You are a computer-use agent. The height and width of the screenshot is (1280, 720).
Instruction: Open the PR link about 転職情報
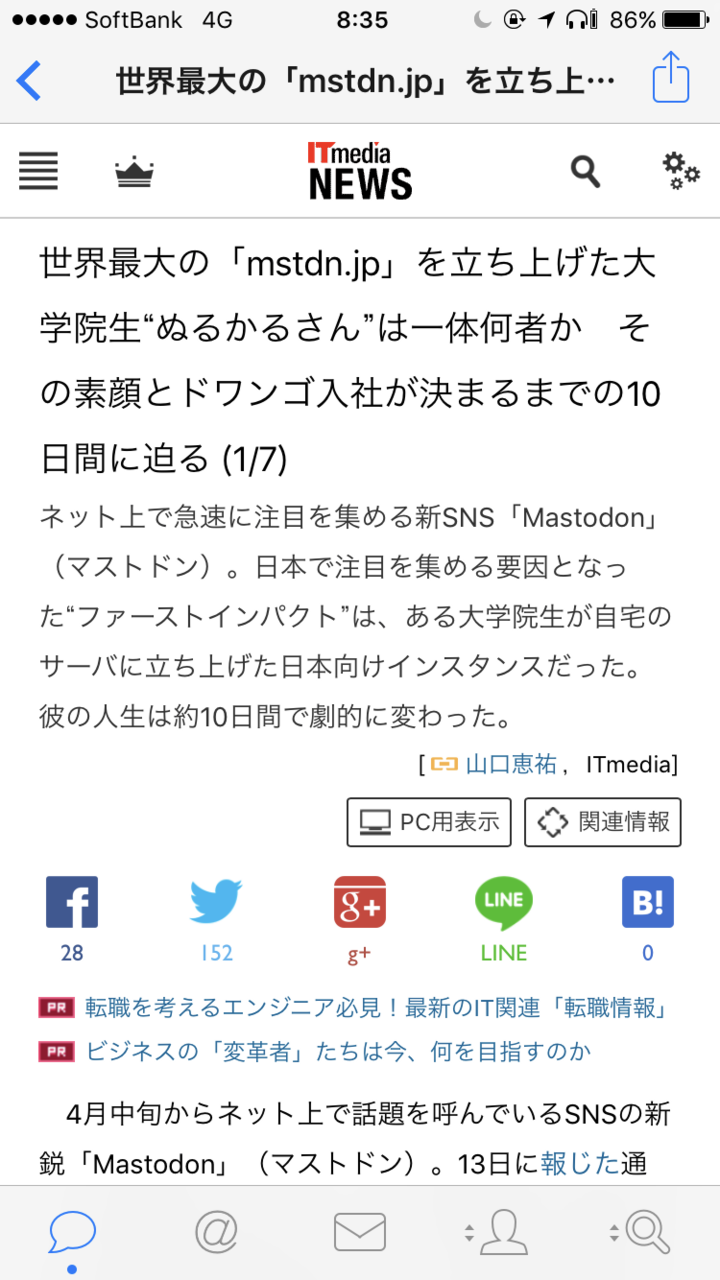pos(376,1007)
